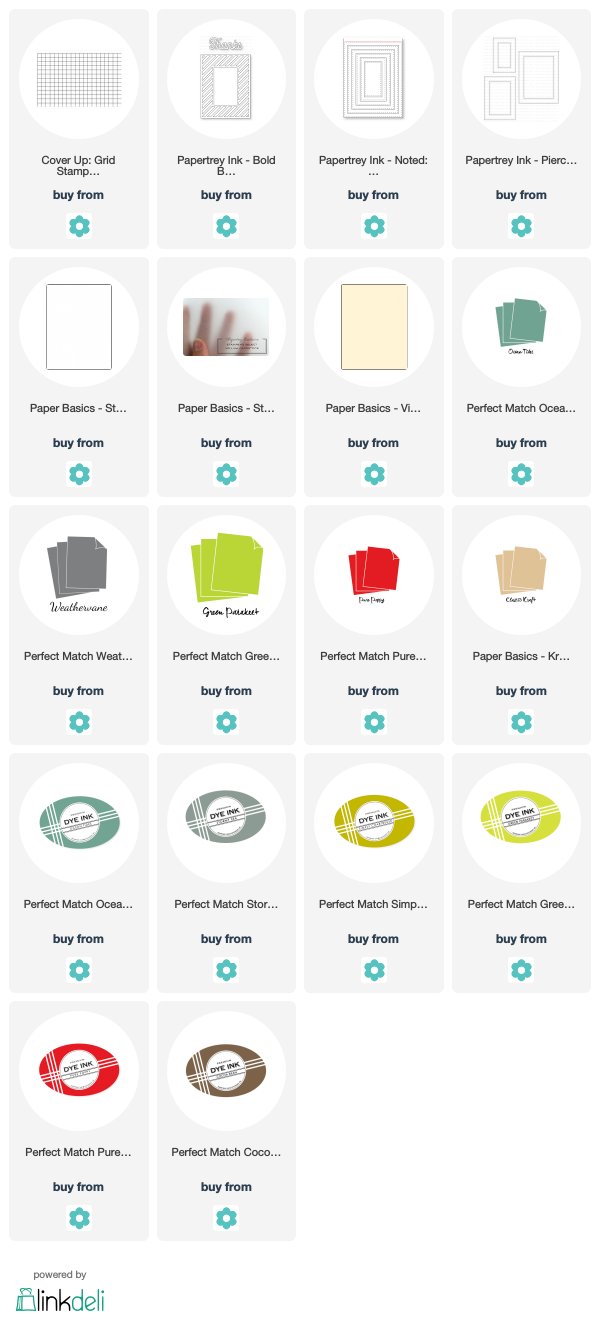Open the Paper Basics - Vi… cream paper card

tap(373, 377)
